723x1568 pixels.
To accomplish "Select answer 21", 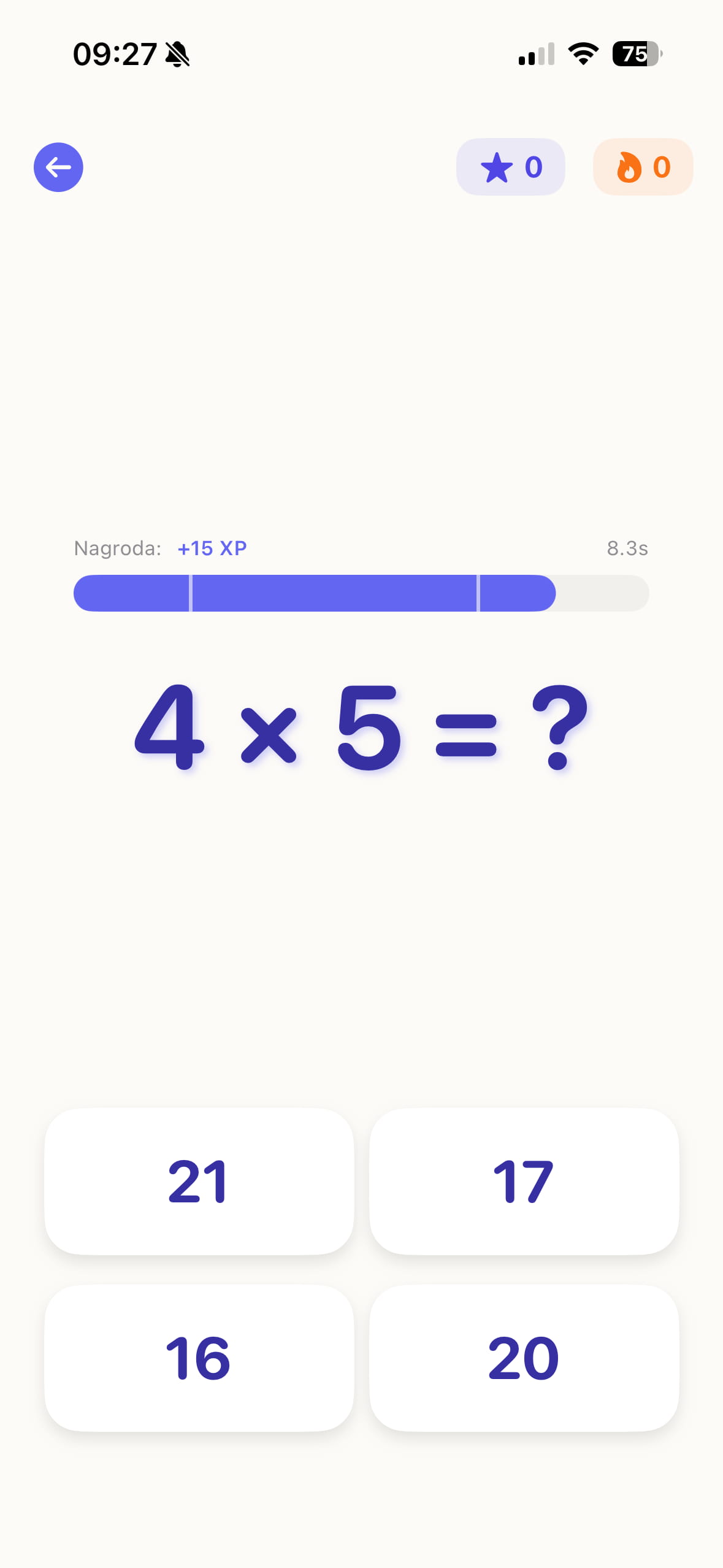I will click(199, 1181).
